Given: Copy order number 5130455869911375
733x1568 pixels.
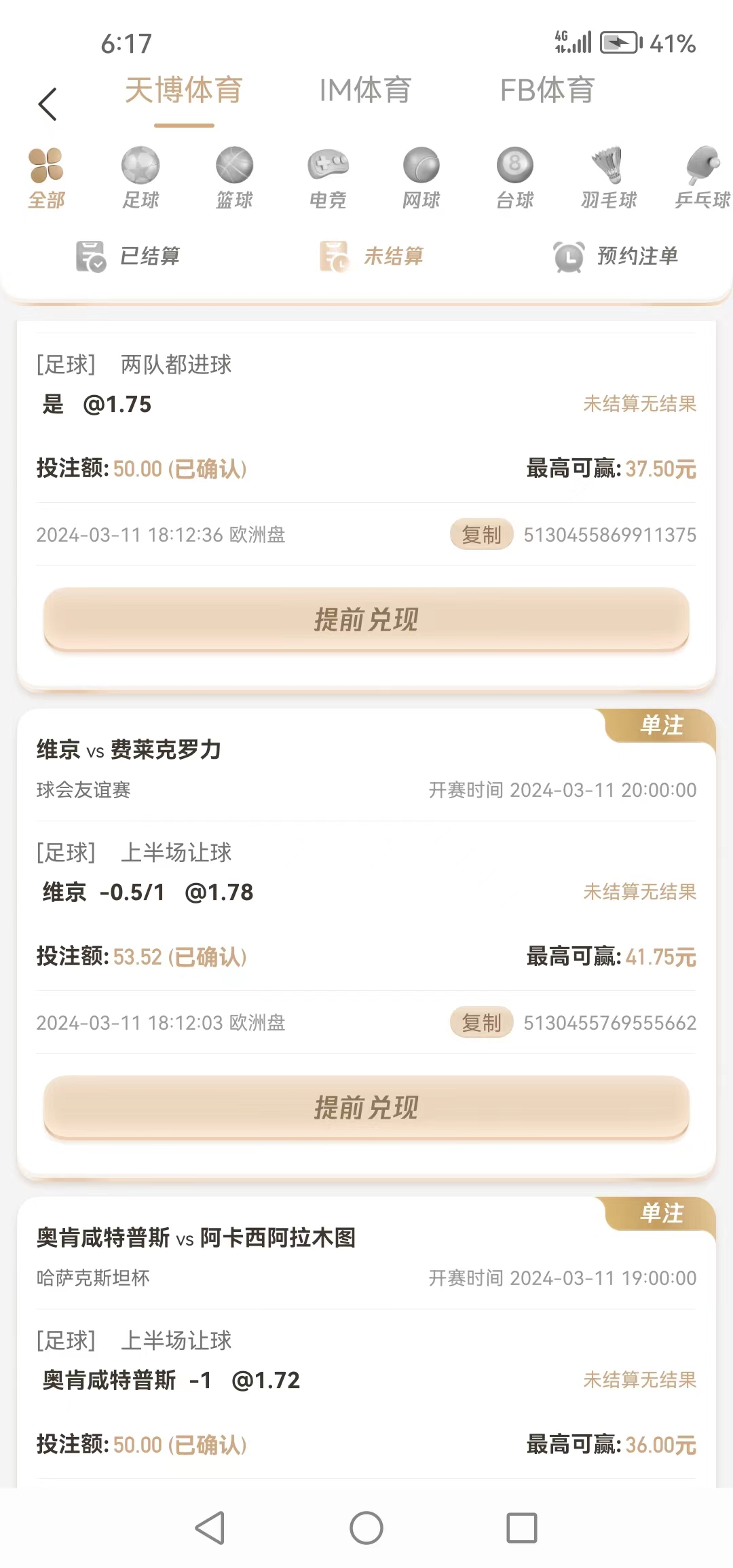Looking at the screenshot, I should click(481, 535).
